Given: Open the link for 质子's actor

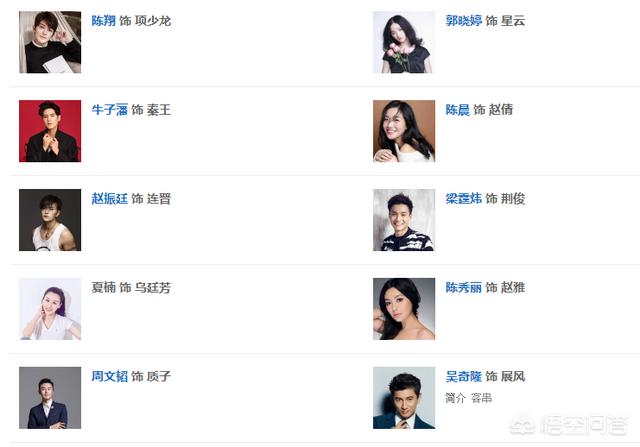Looking at the screenshot, I should tap(109, 376).
